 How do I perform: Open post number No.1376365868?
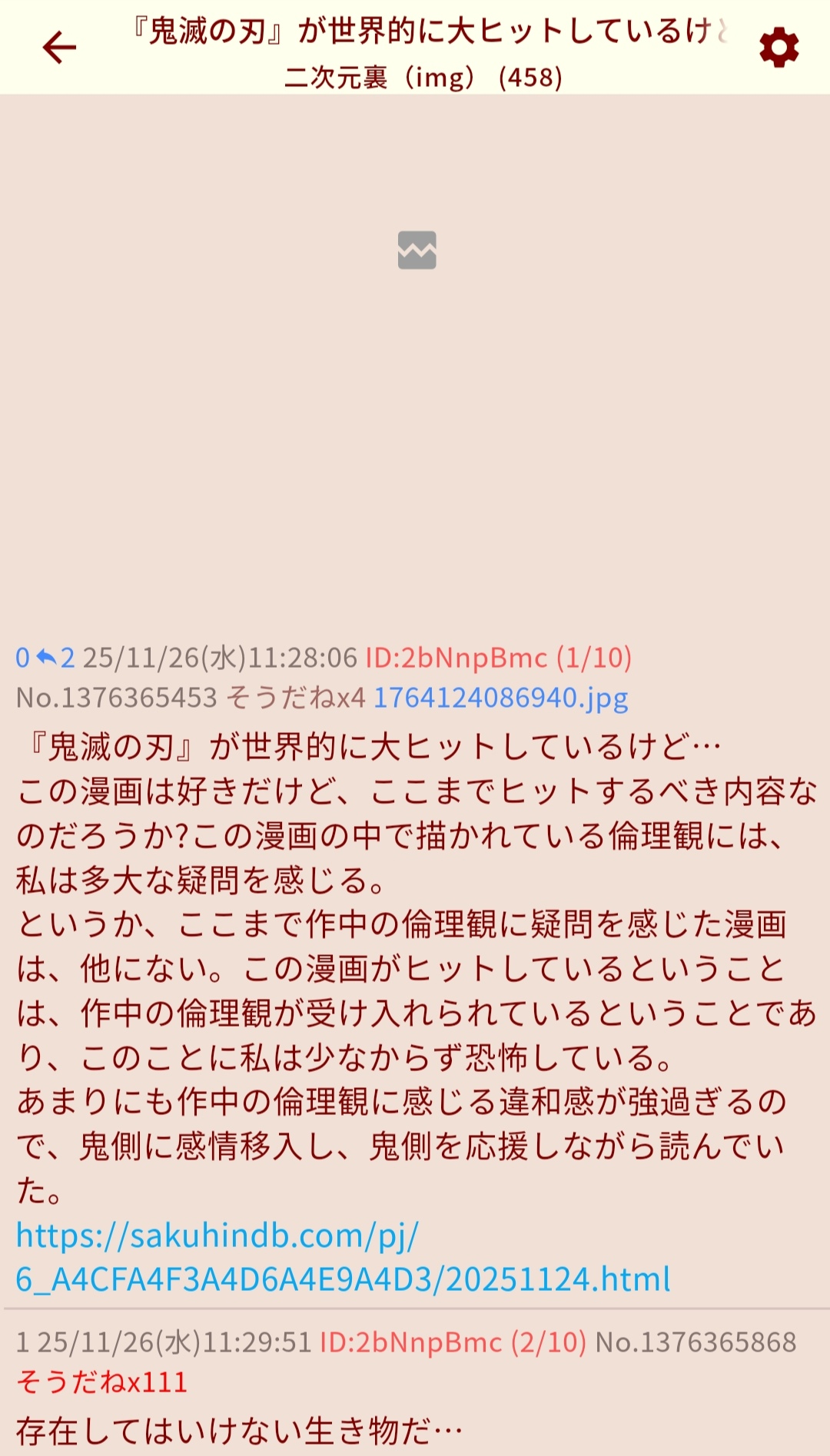click(x=696, y=1342)
